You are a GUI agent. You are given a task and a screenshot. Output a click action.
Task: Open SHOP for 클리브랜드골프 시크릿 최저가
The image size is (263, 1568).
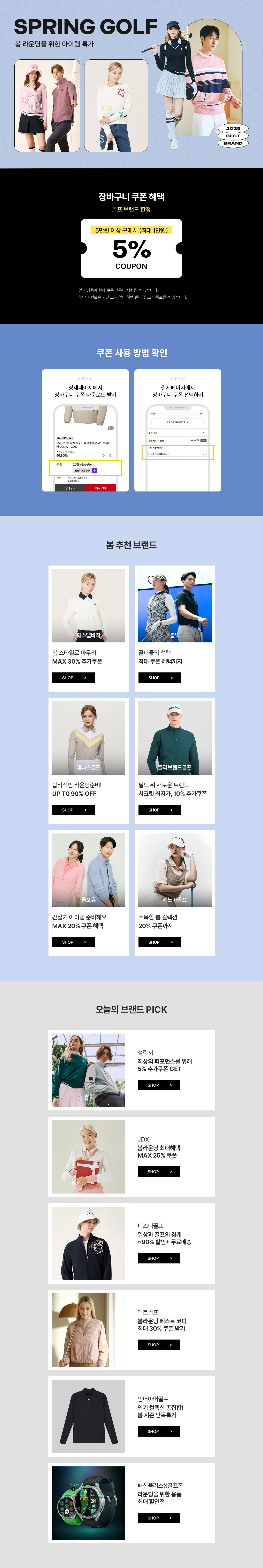[159, 810]
